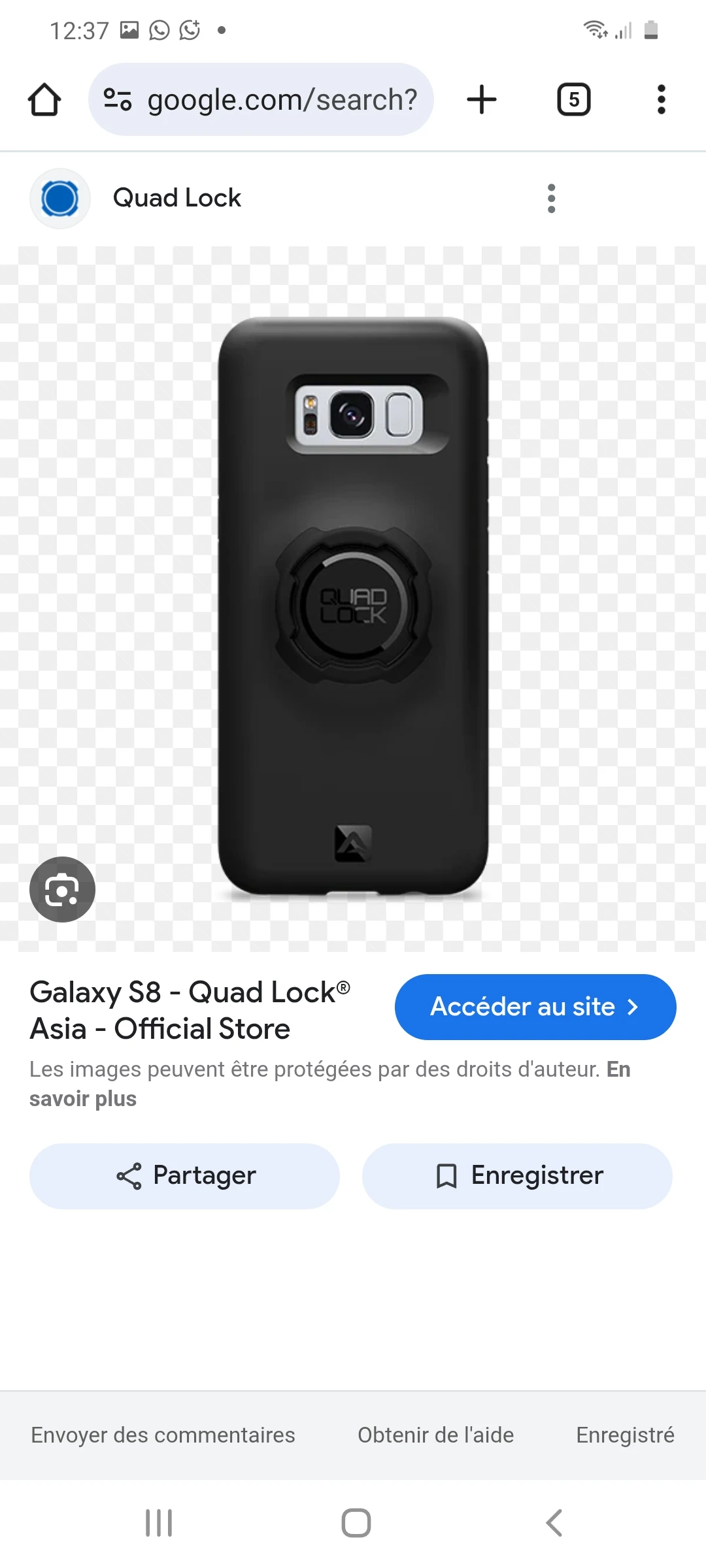The width and height of the screenshot is (706, 1568).
Task: Save the image with Enregistrer
Action: point(517,1175)
